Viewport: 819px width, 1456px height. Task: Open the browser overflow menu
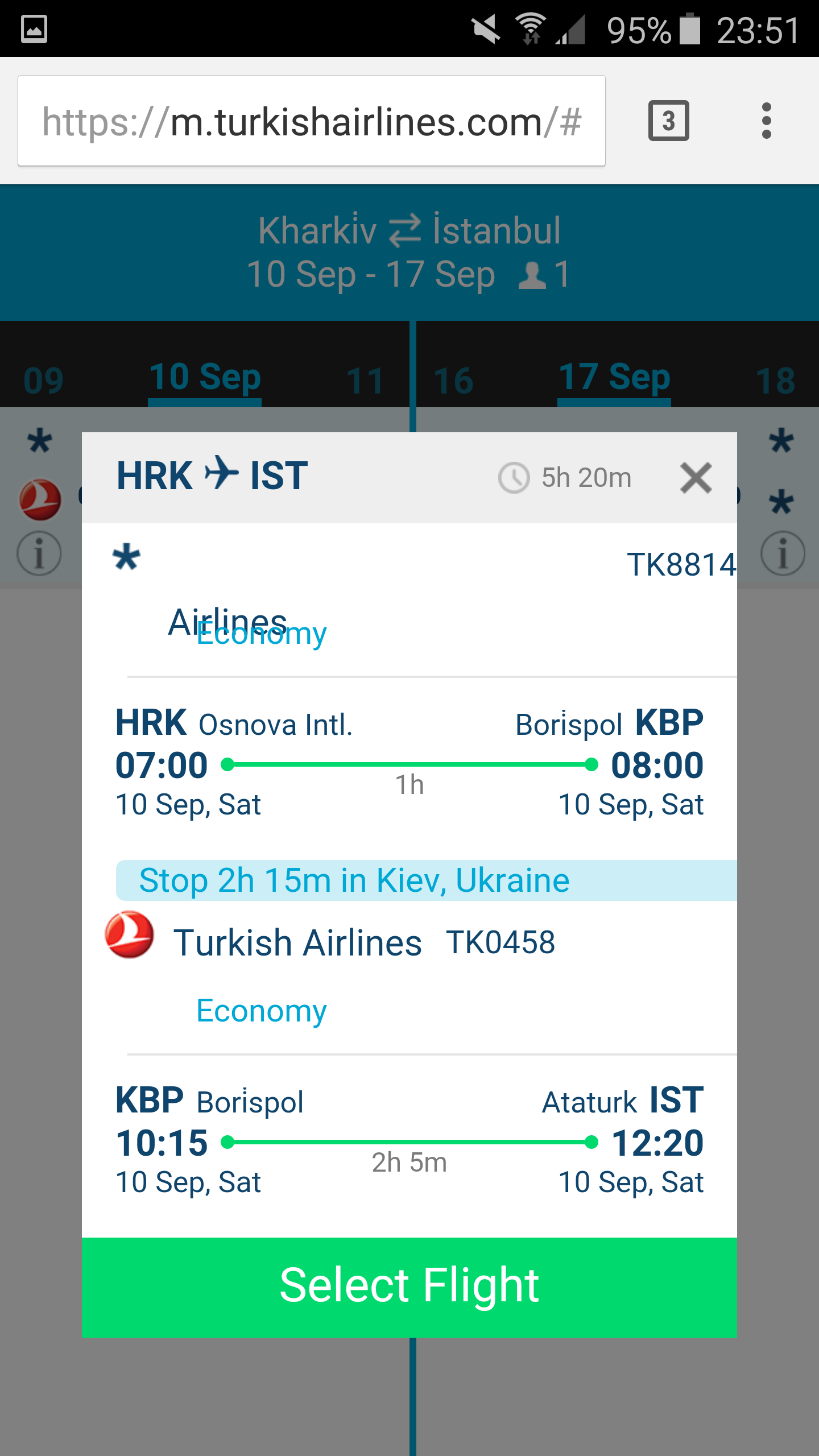coord(766,121)
